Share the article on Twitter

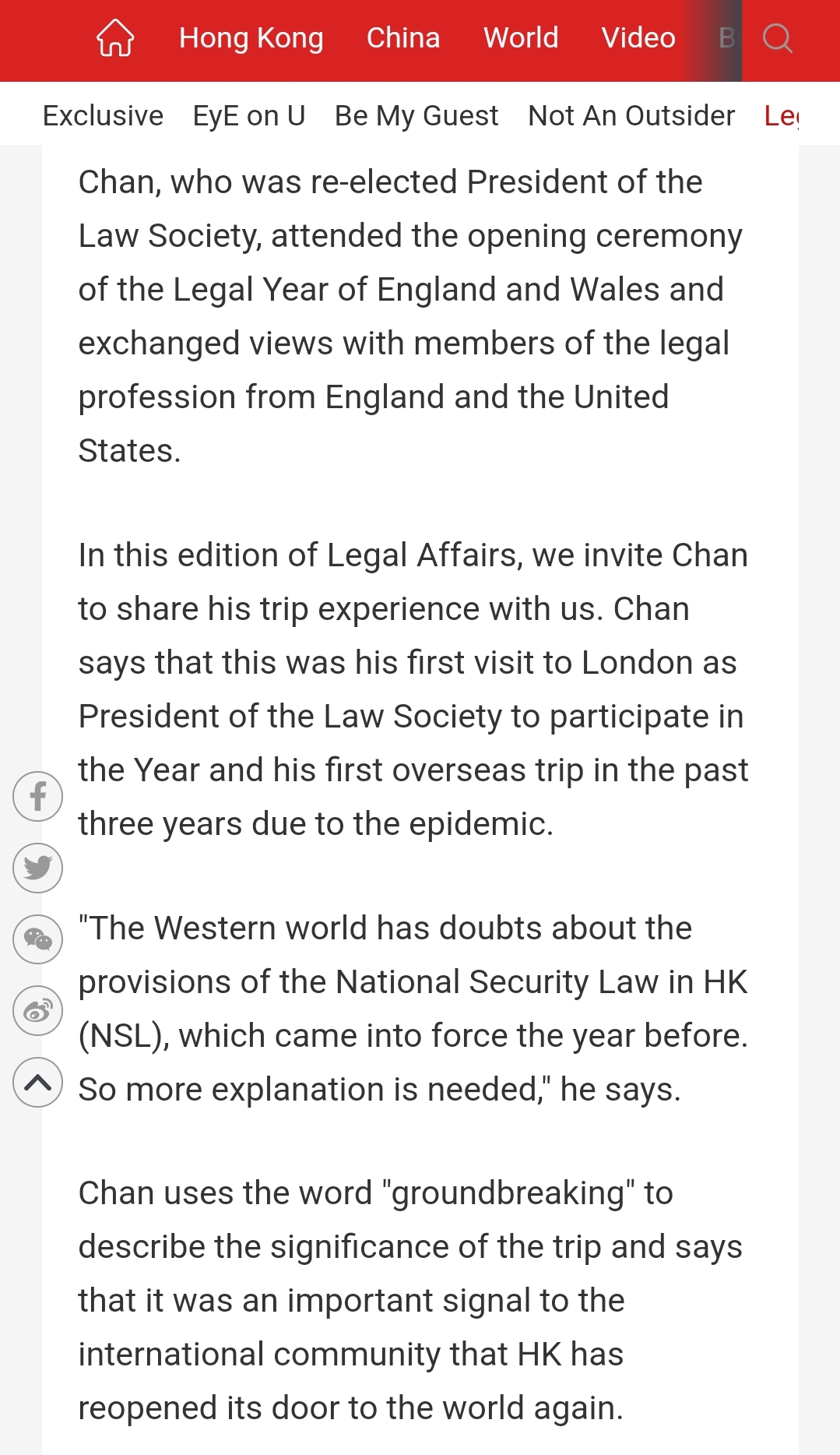pyautogui.click(x=37, y=868)
